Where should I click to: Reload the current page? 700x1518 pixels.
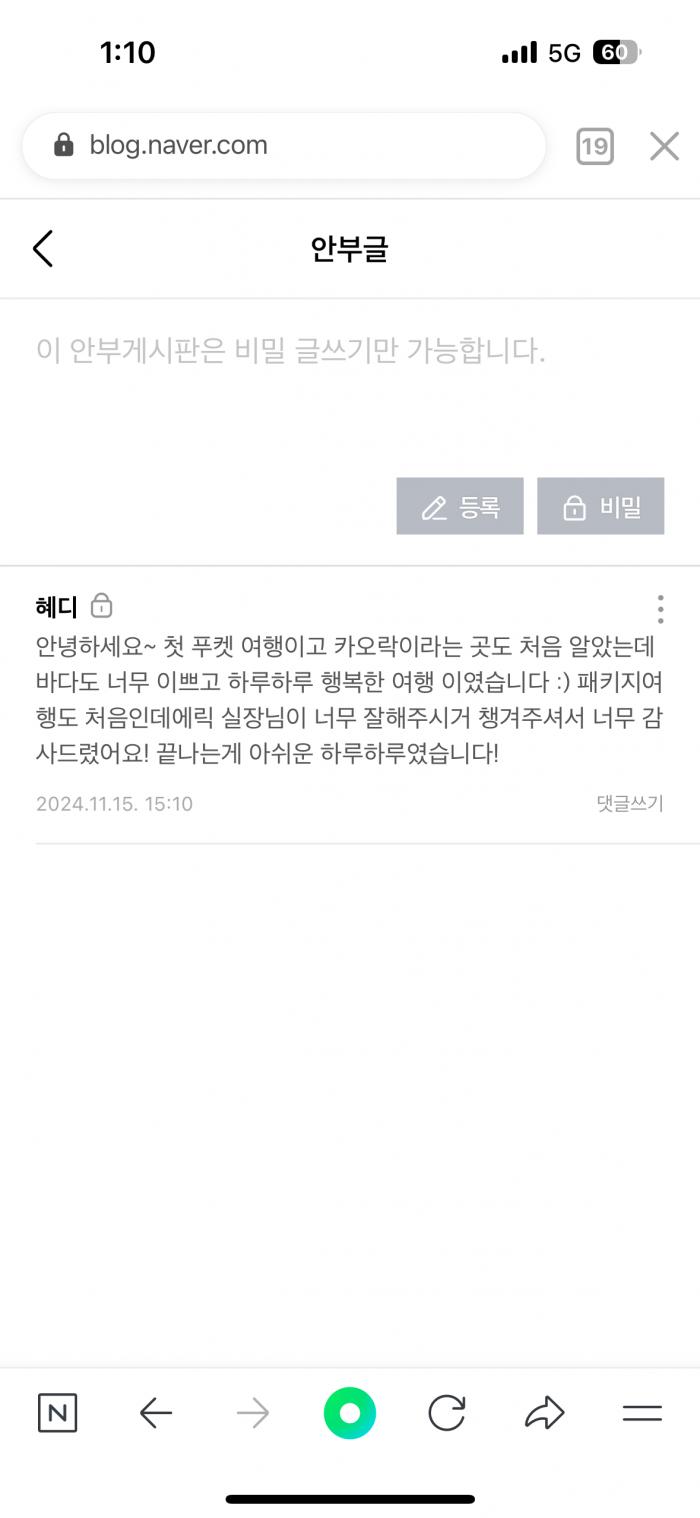pyautogui.click(x=446, y=1413)
